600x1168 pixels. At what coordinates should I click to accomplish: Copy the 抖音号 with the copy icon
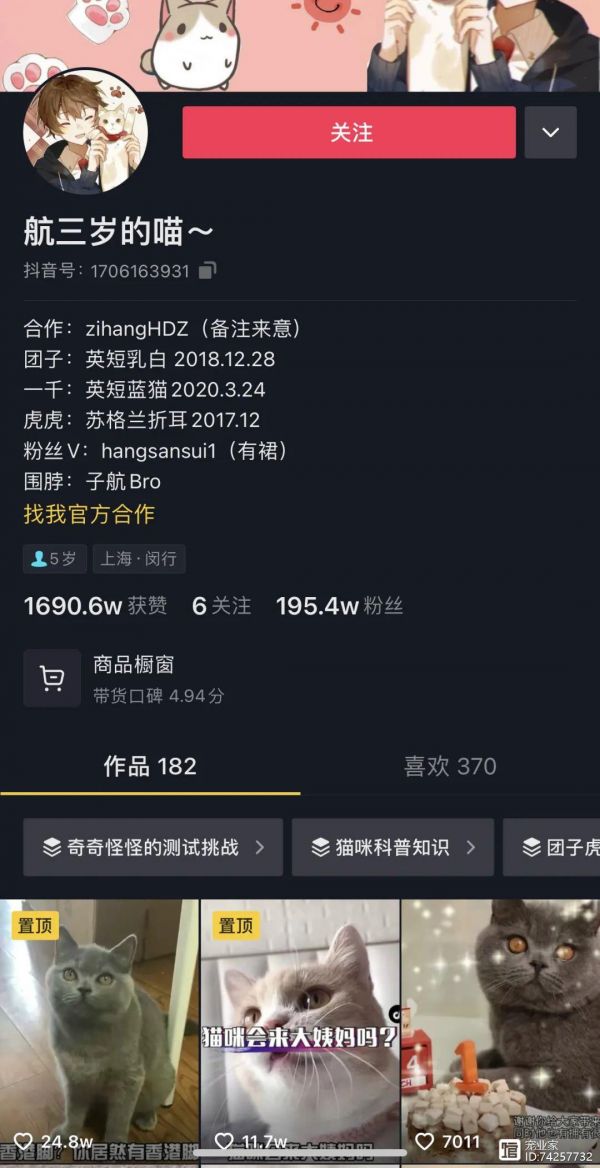pos(207,270)
